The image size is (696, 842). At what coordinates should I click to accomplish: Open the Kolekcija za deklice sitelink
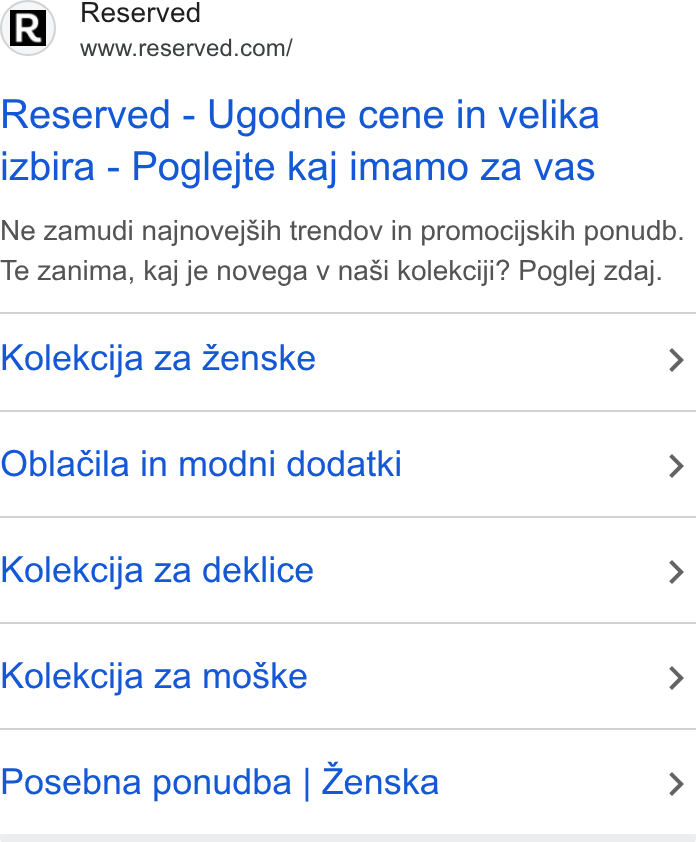point(348,570)
